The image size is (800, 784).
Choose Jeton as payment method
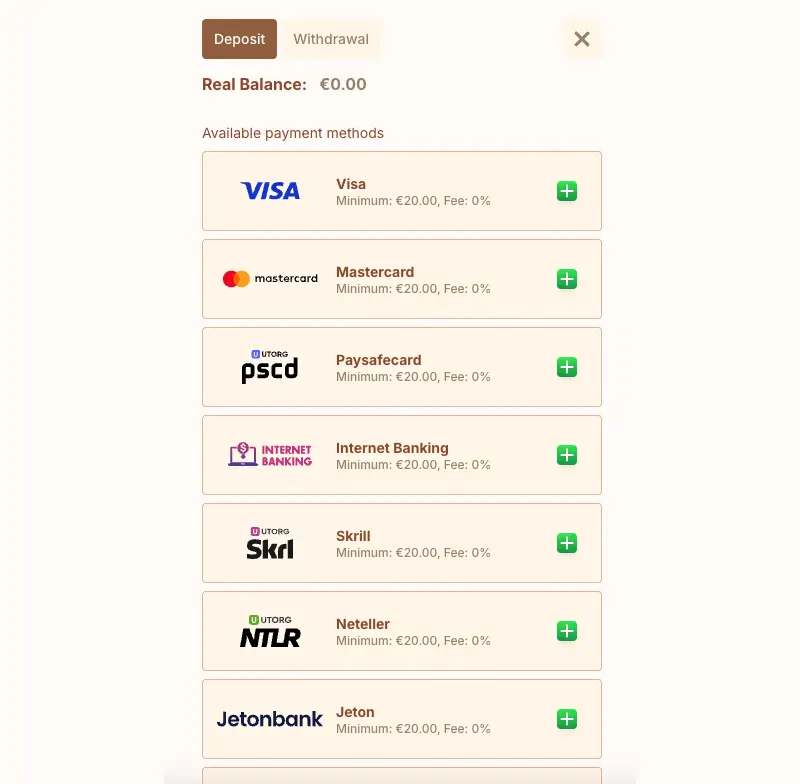[x=401, y=719]
